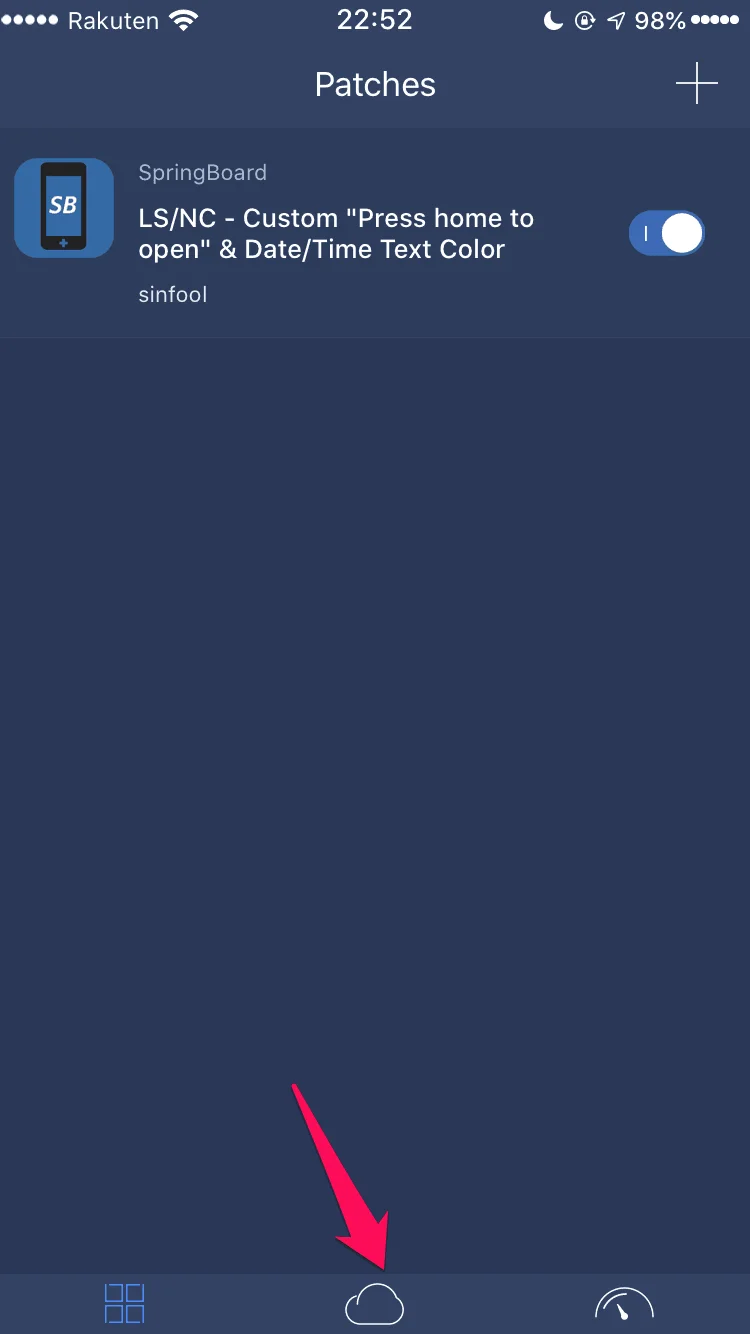Open the speedometer gauge tab
The width and height of the screenshot is (750, 1334).
click(x=624, y=1304)
